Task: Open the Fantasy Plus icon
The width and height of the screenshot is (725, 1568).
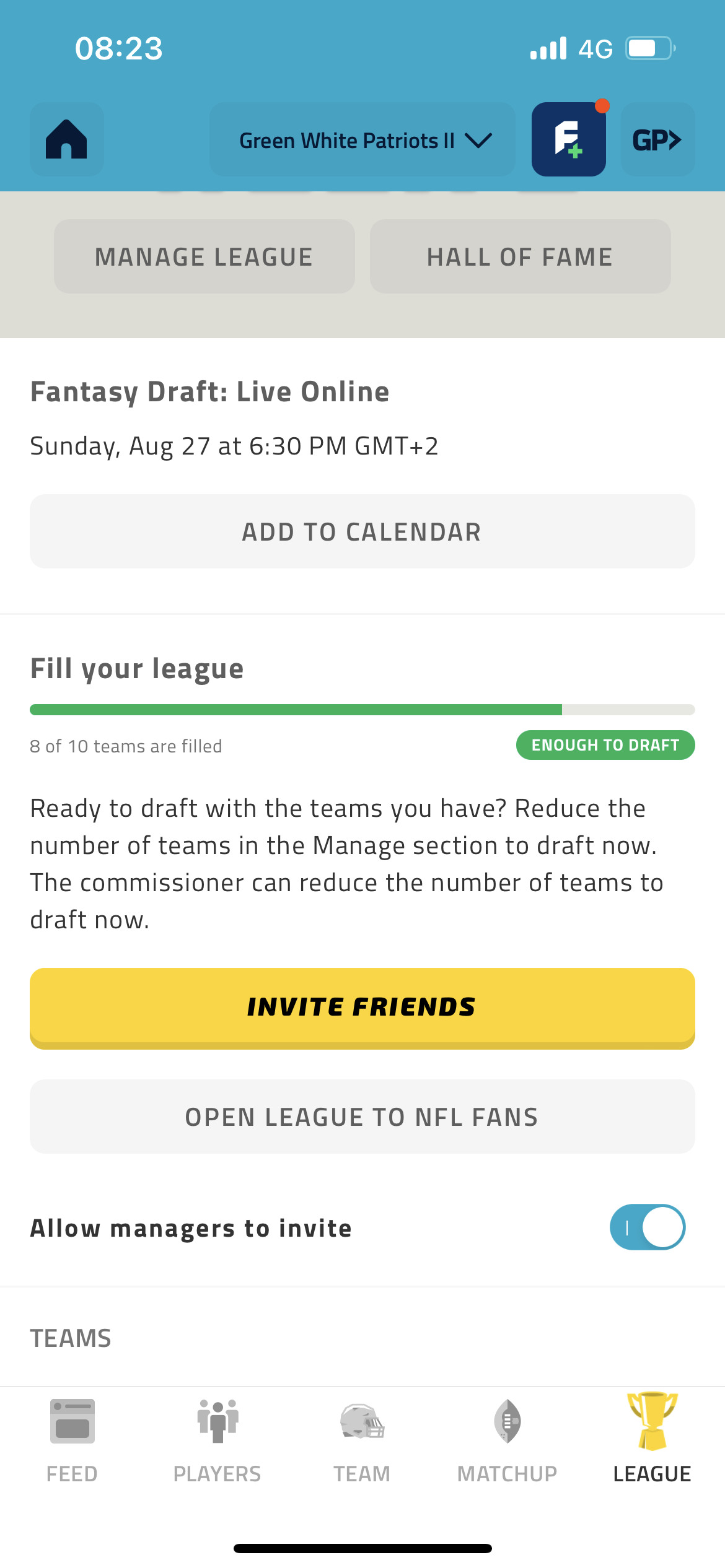Action: 568,139
